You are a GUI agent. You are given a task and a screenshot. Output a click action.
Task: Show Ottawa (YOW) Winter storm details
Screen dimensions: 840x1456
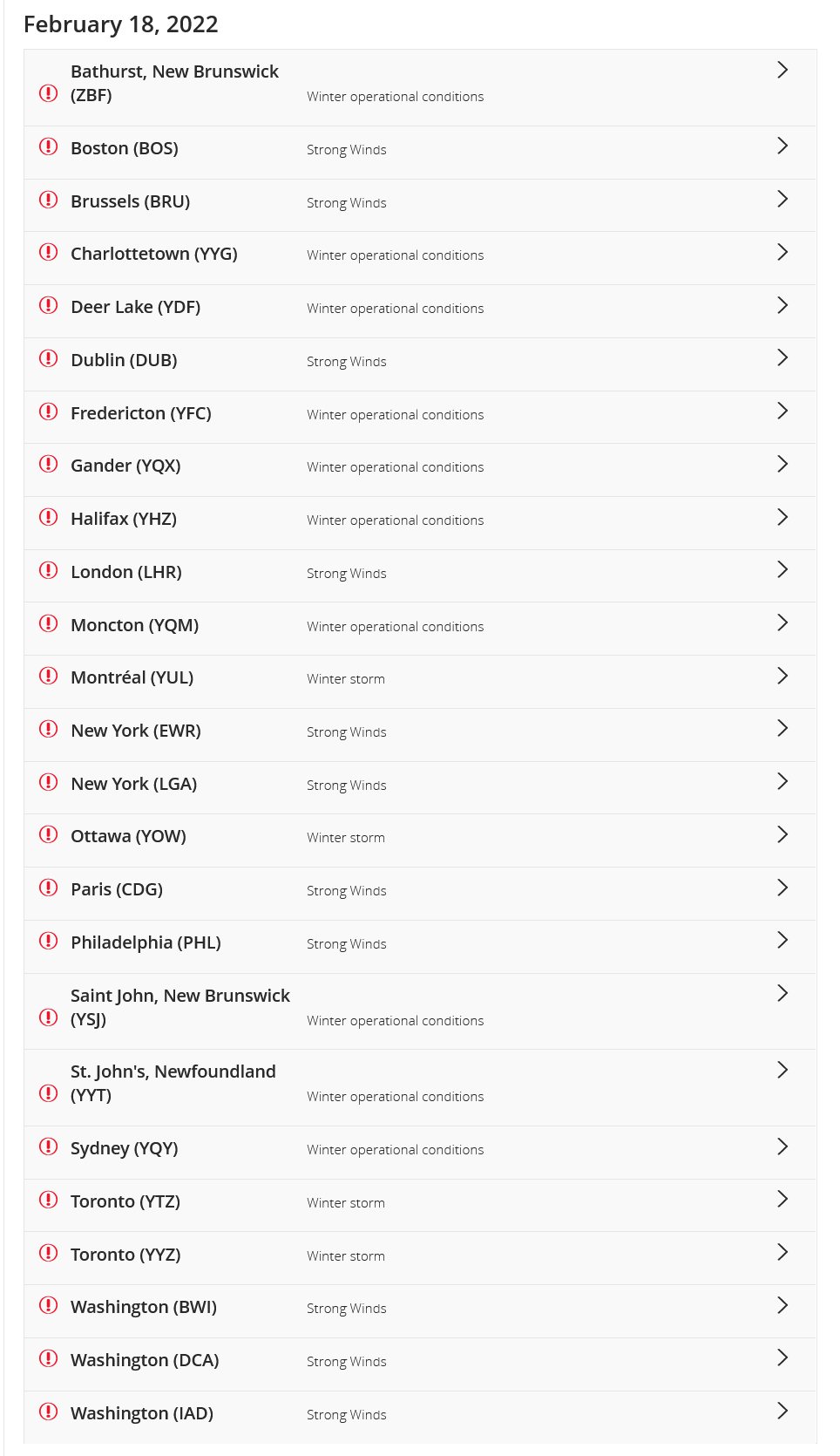coord(420,840)
